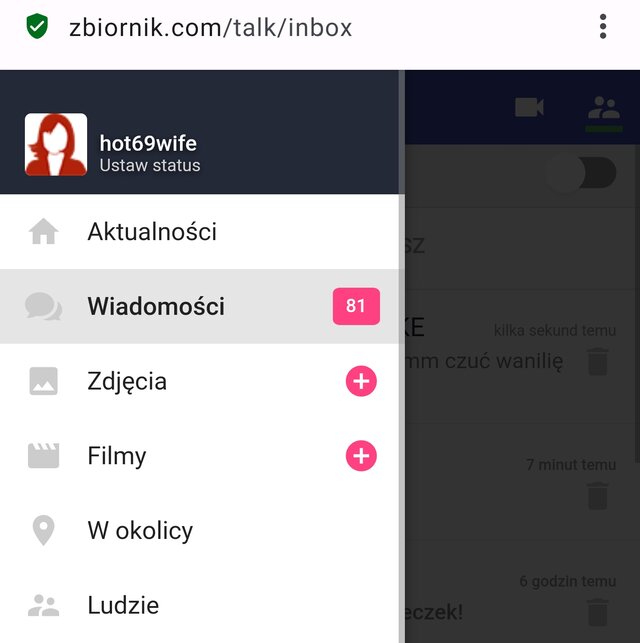Switch to the contacts people tab
The image size is (640, 643).
click(x=603, y=107)
